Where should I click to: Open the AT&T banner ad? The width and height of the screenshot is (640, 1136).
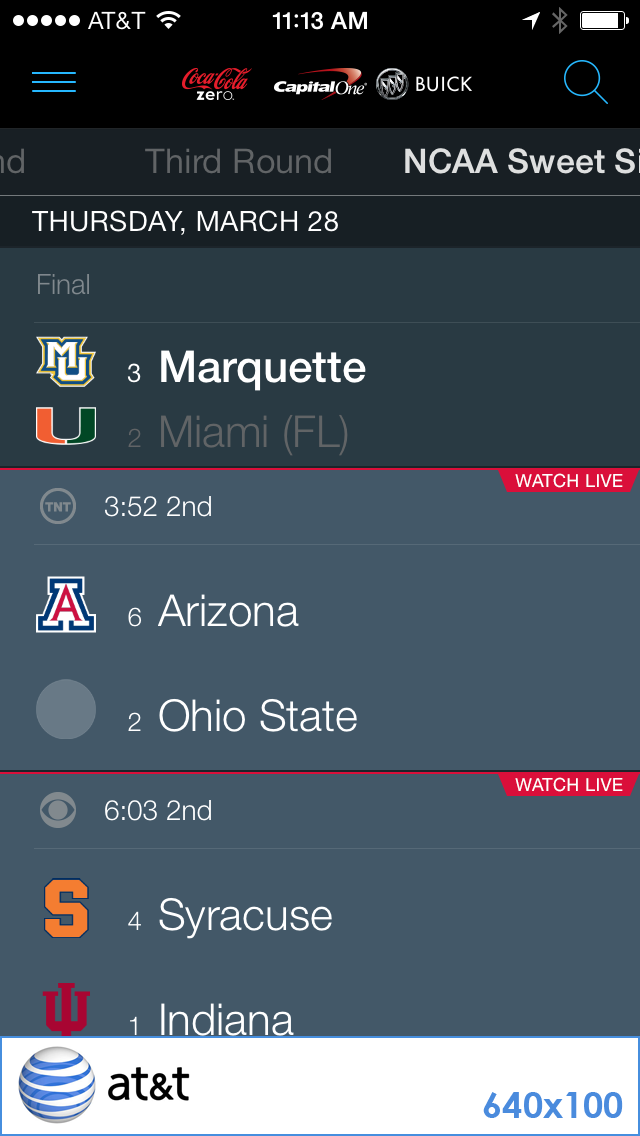[x=320, y=1086]
